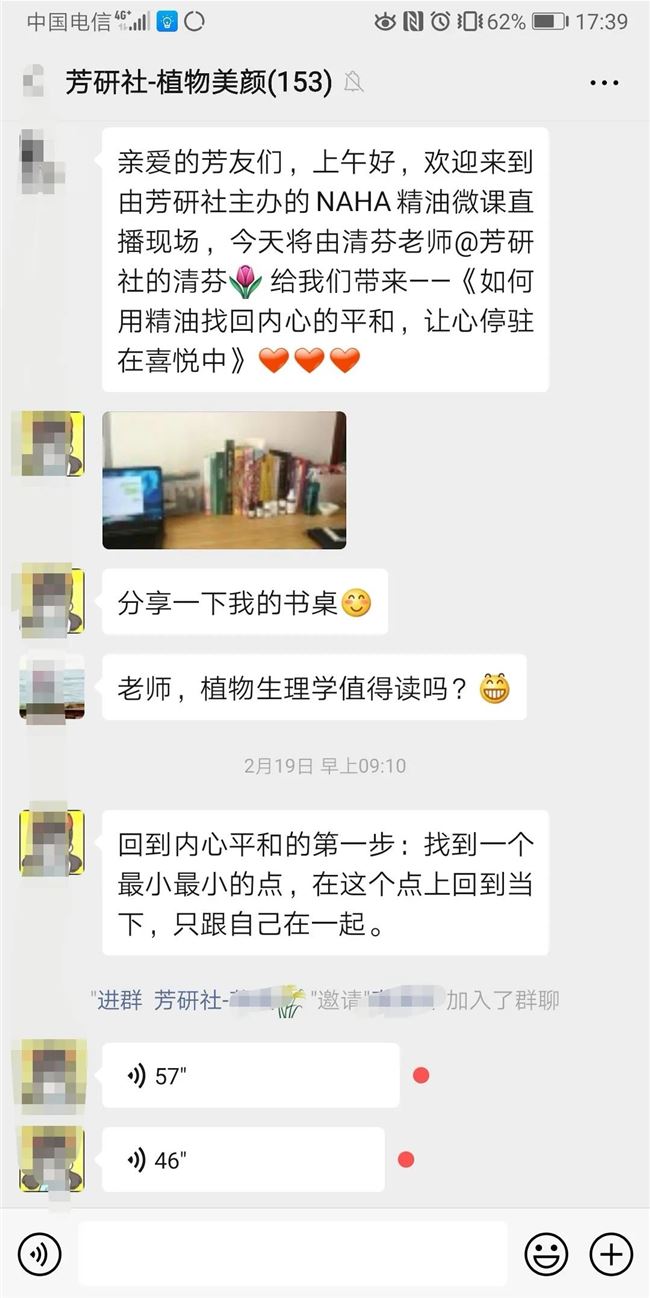Open the shared desk photo
Viewport: 650px width, 1298px height.
[x=224, y=480]
